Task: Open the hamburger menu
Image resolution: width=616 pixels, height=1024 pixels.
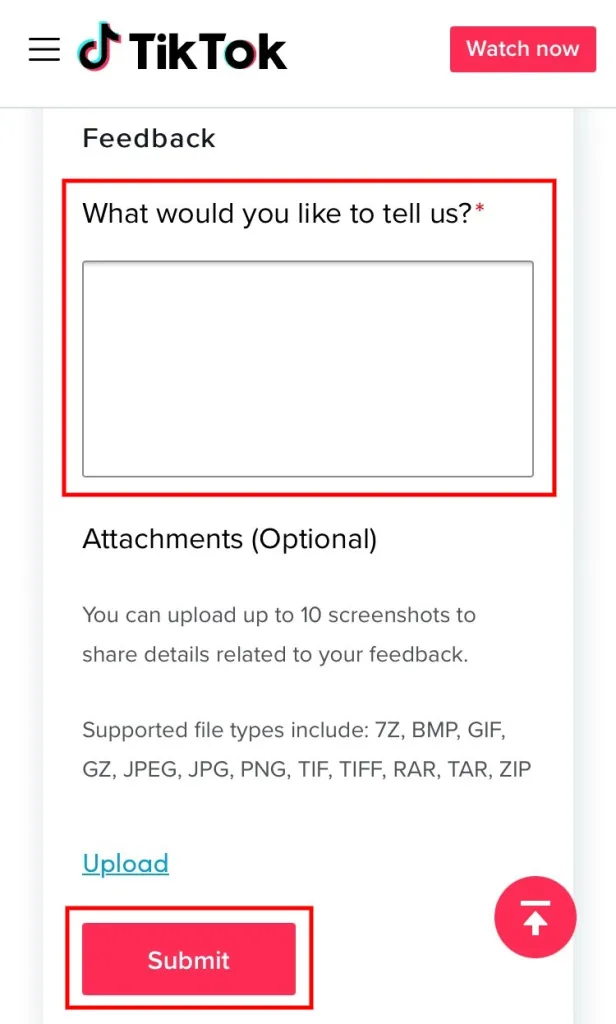Action: (44, 49)
